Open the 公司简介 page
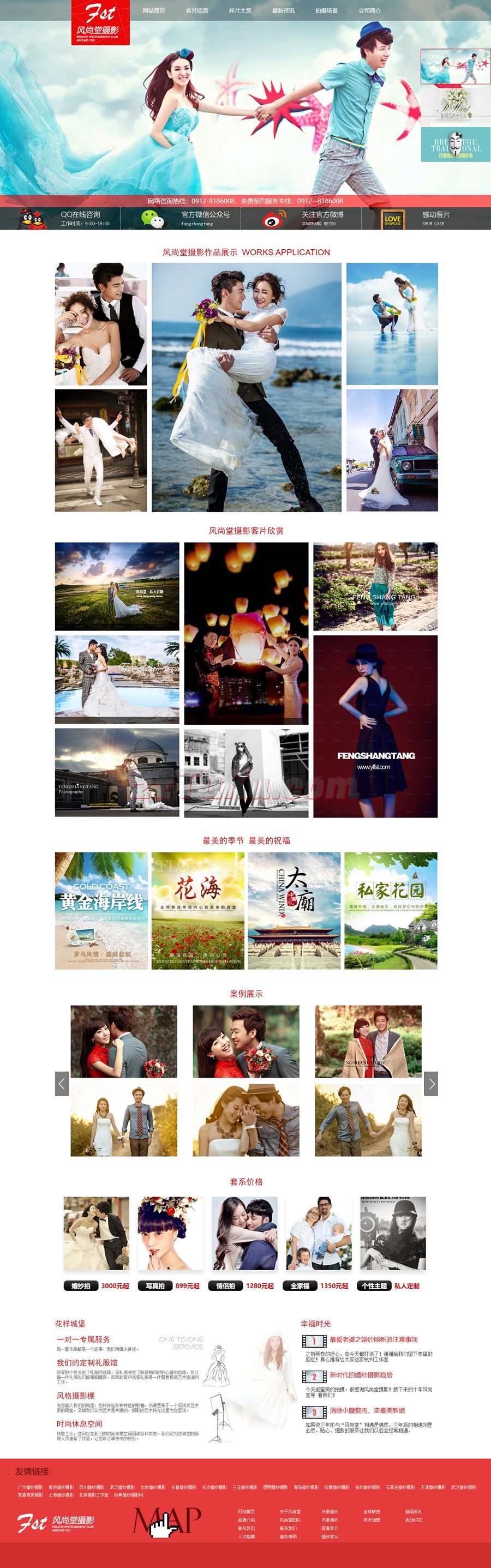The width and height of the screenshot is (491, 1568). 370,10
